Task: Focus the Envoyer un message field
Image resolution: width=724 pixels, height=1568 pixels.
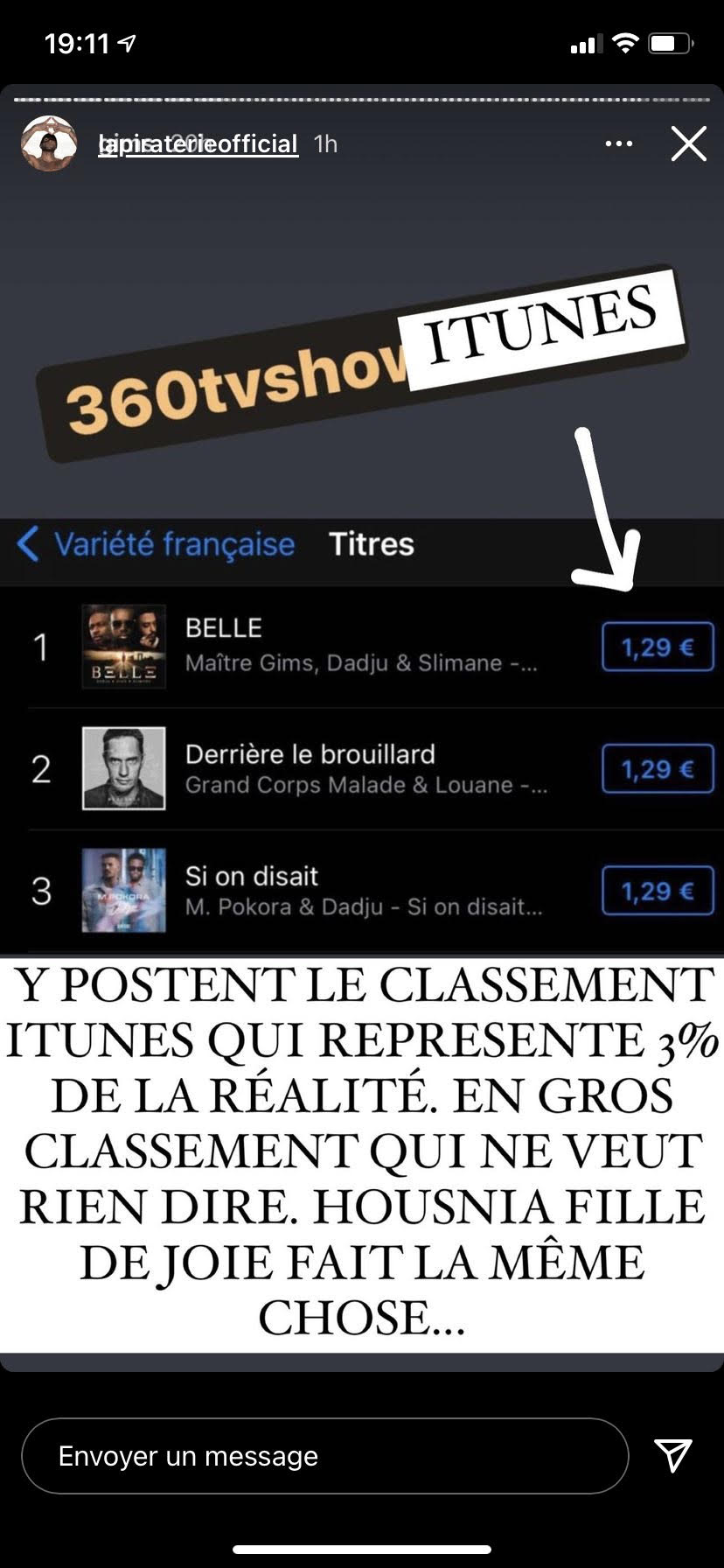Action: coord(324,1456)
